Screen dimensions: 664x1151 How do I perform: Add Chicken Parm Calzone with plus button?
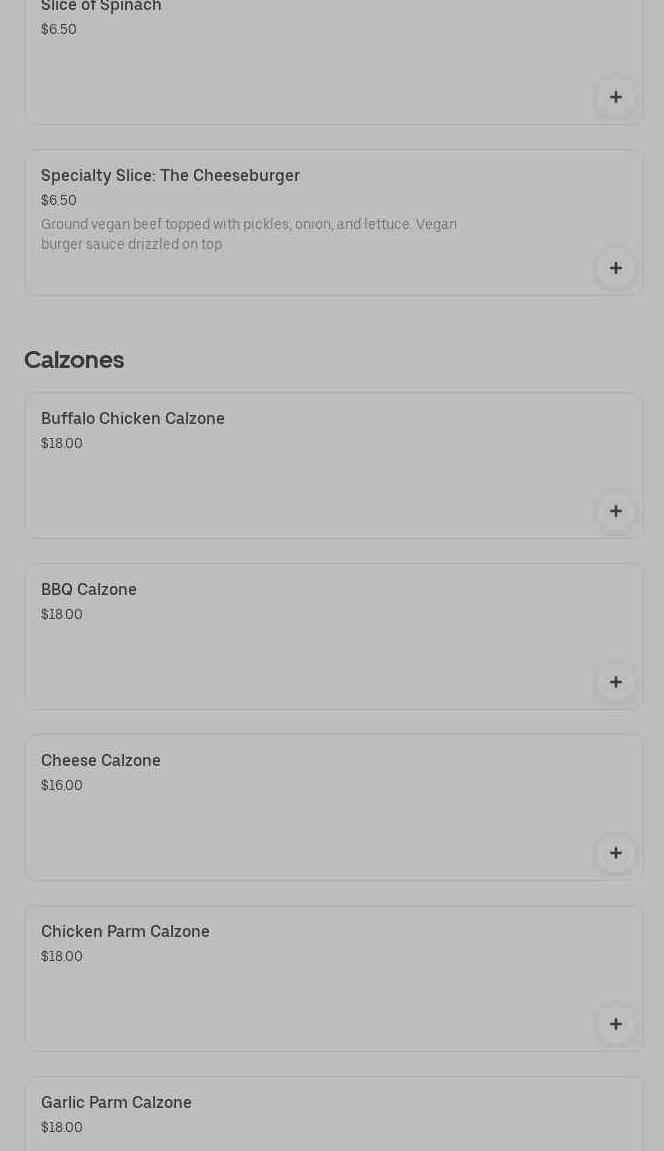click(x=615, y=1024)
